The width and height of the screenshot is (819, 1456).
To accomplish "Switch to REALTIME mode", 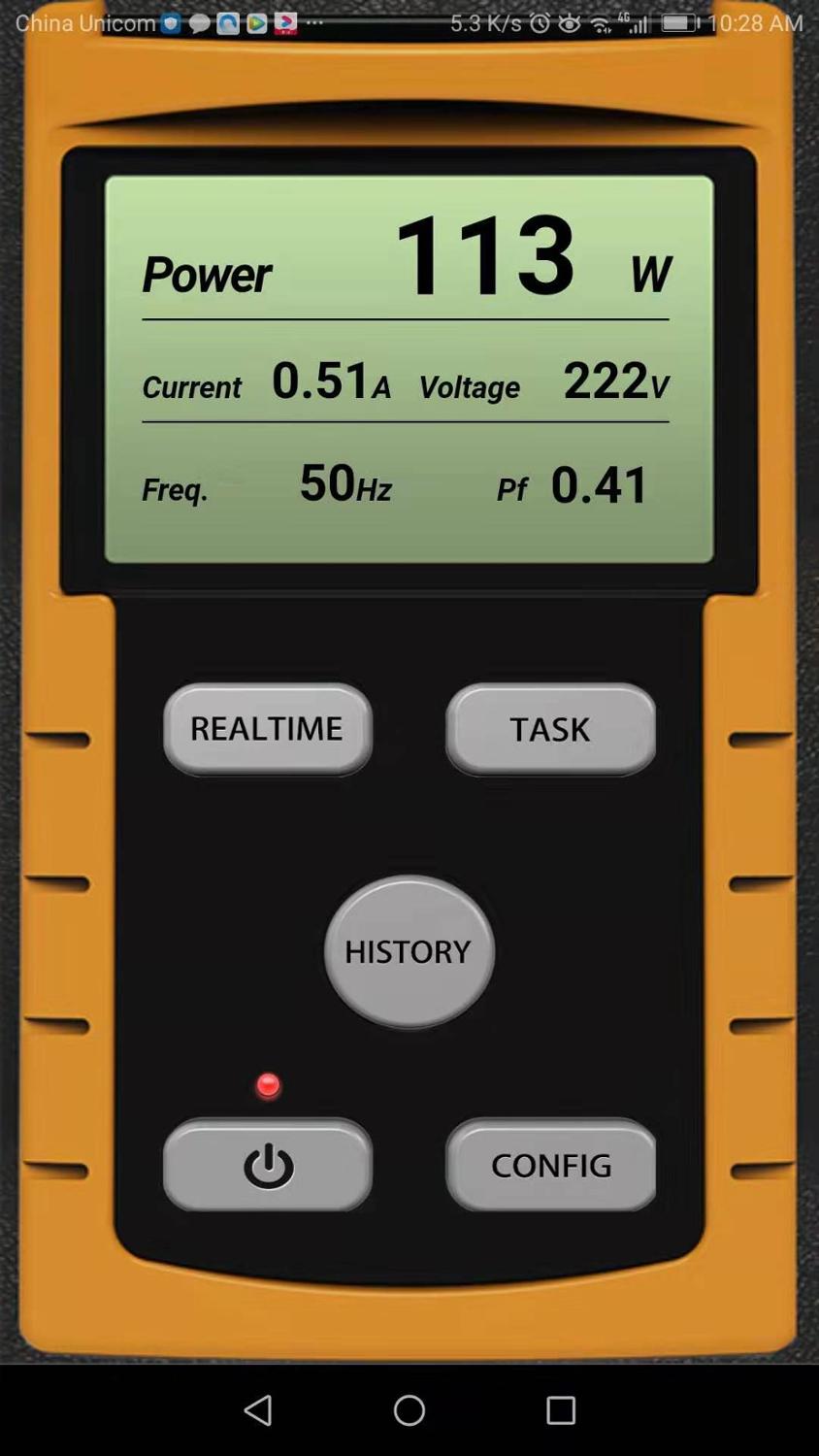I will coord(267,729).
